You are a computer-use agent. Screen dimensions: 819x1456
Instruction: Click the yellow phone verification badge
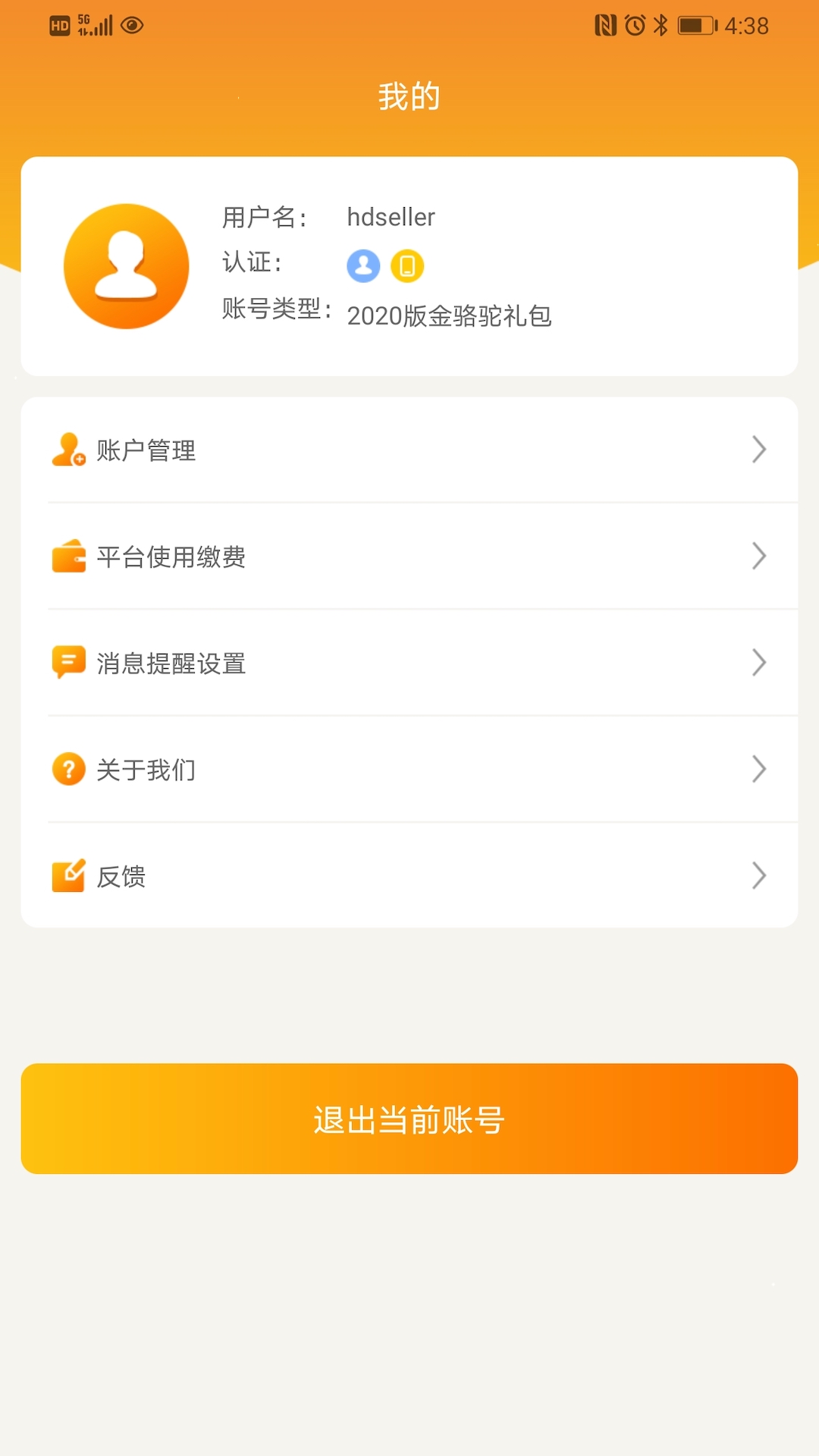tap(406, 266)
